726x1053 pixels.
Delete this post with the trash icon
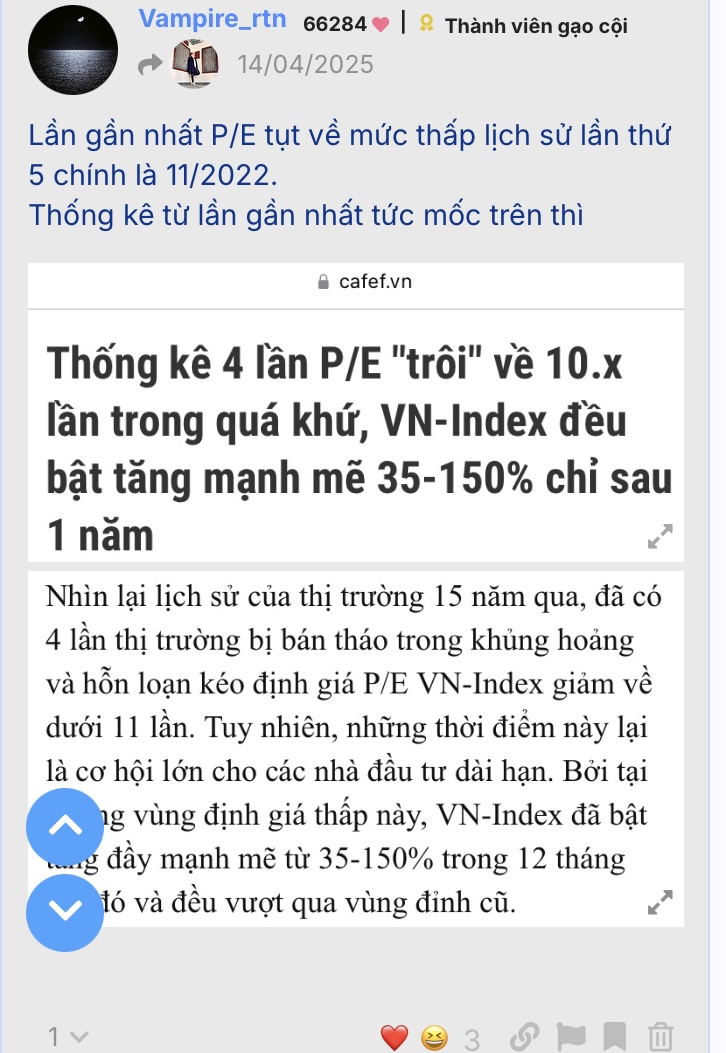pyautogui.click(x=661, y=1038)
